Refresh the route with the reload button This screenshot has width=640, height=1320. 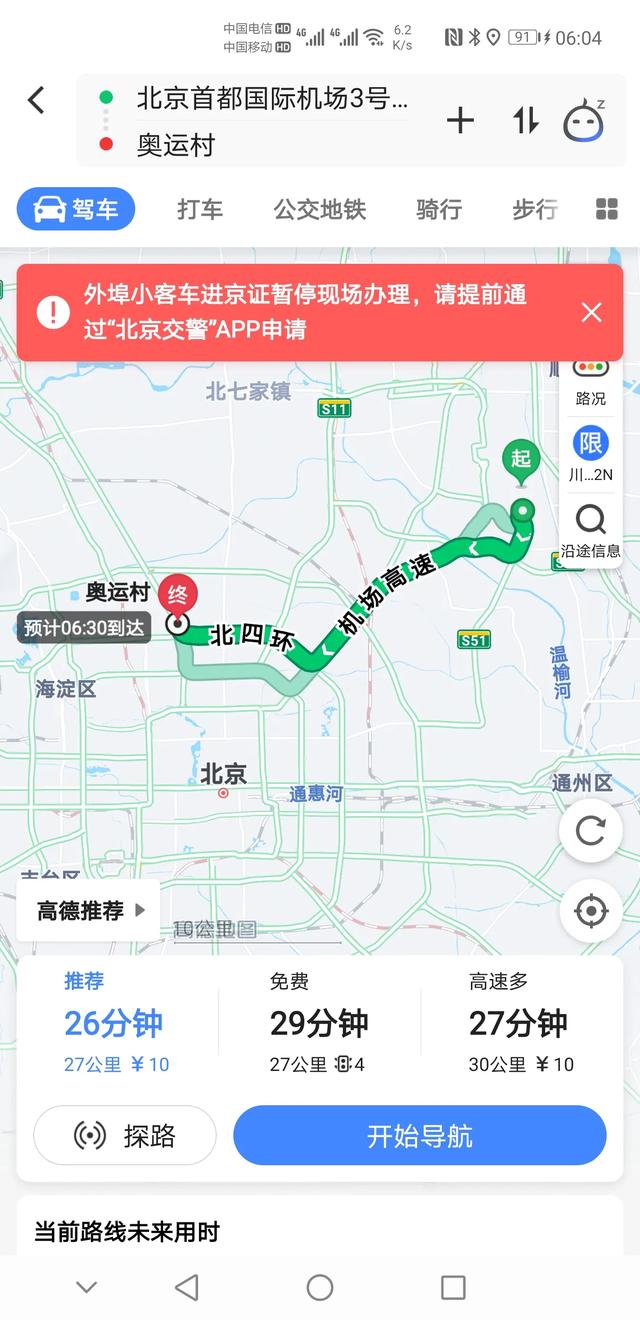[591, 831]
